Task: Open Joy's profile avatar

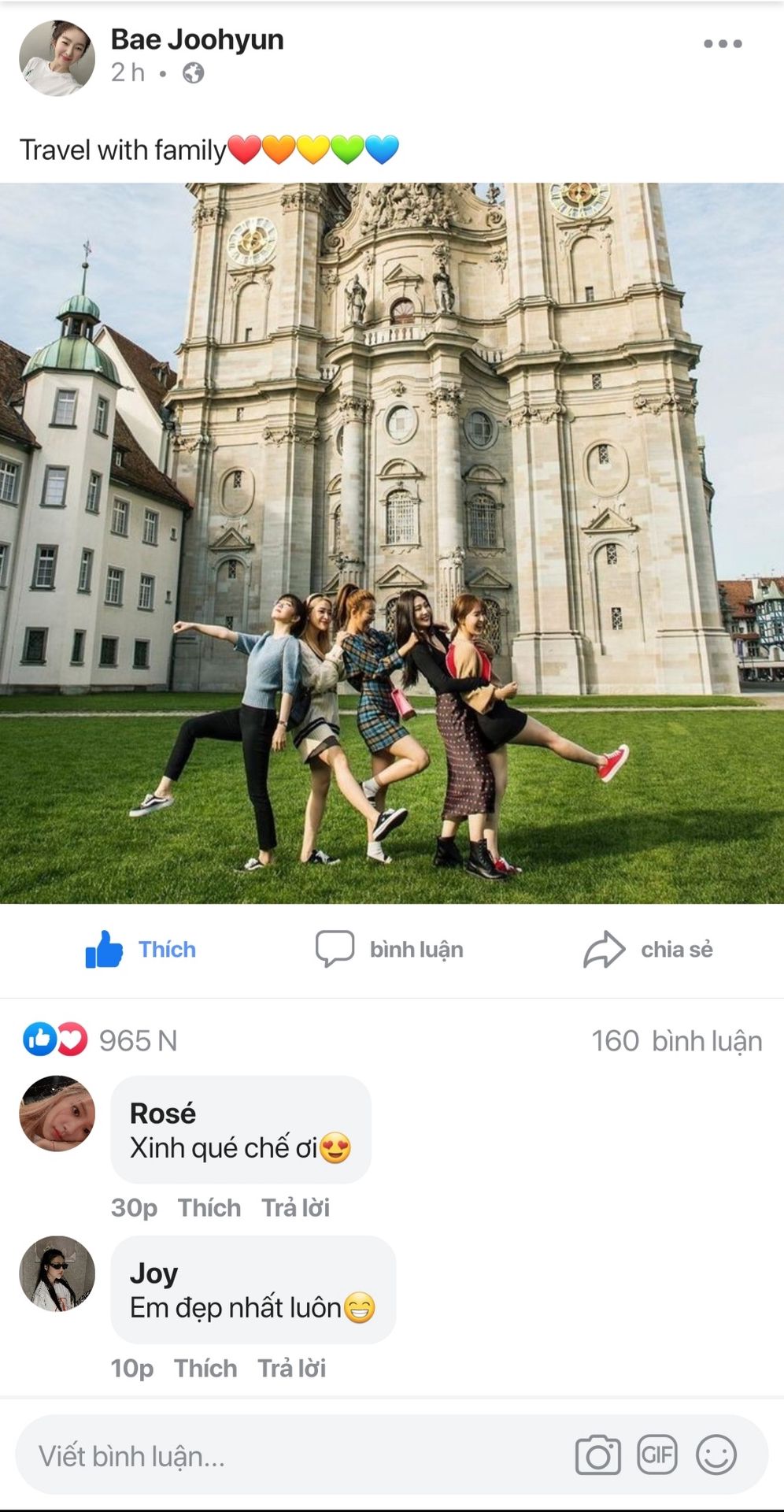Action: (x=57, y=1273)
